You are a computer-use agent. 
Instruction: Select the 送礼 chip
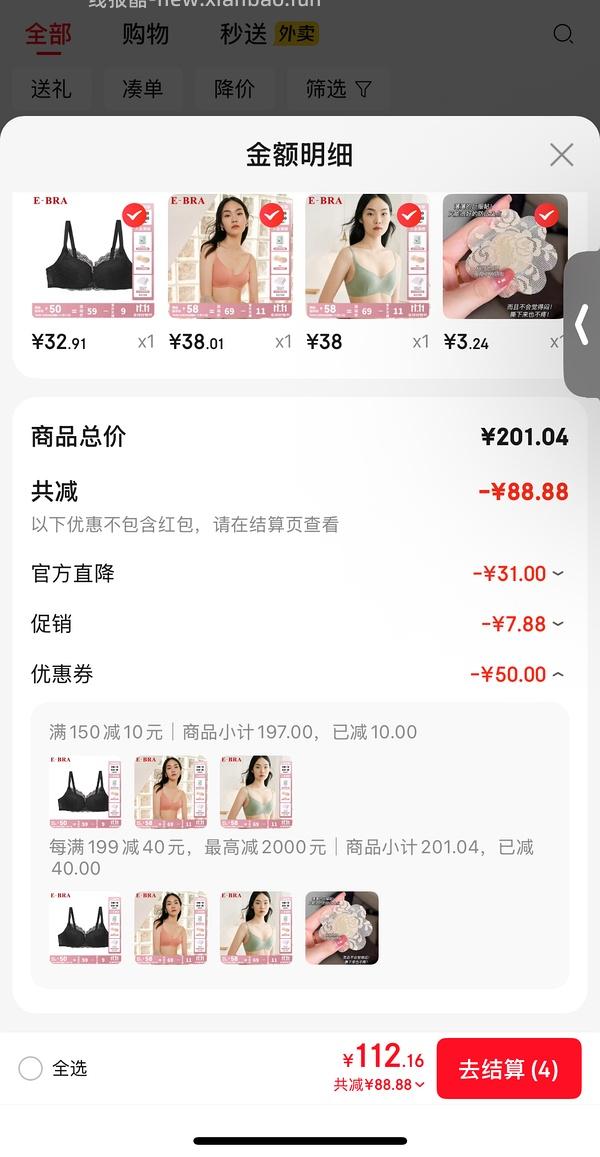(x=51, y=89)
